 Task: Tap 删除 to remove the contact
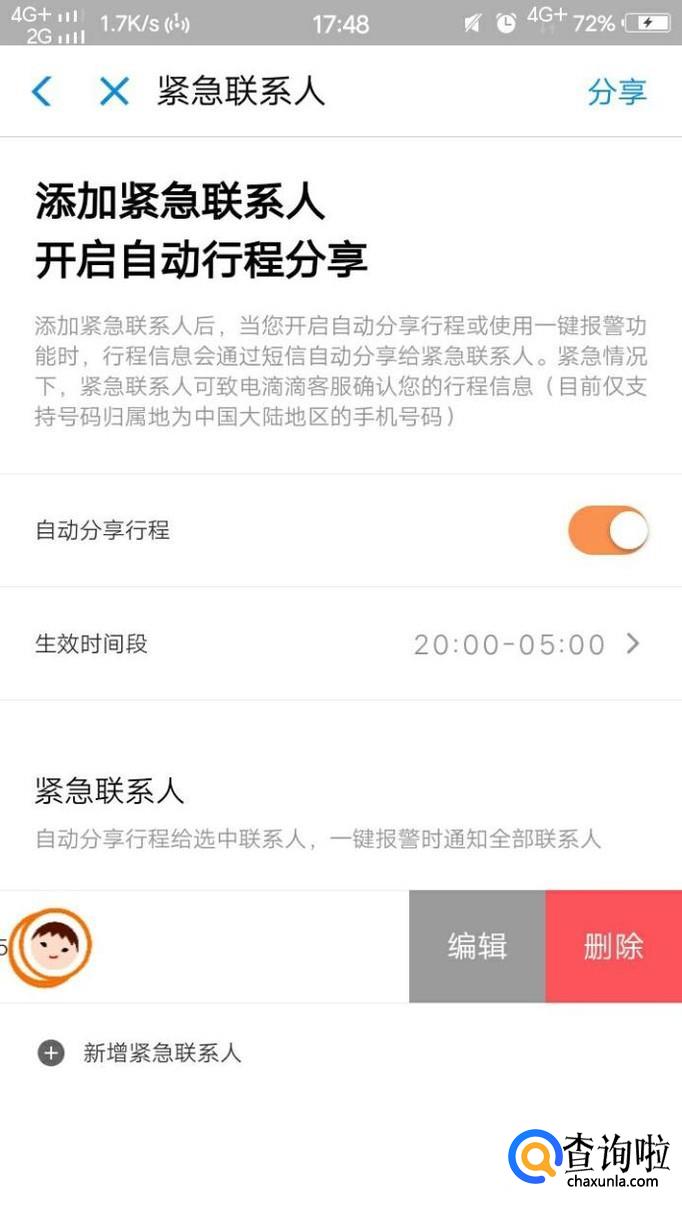click(x=613, y=946)
